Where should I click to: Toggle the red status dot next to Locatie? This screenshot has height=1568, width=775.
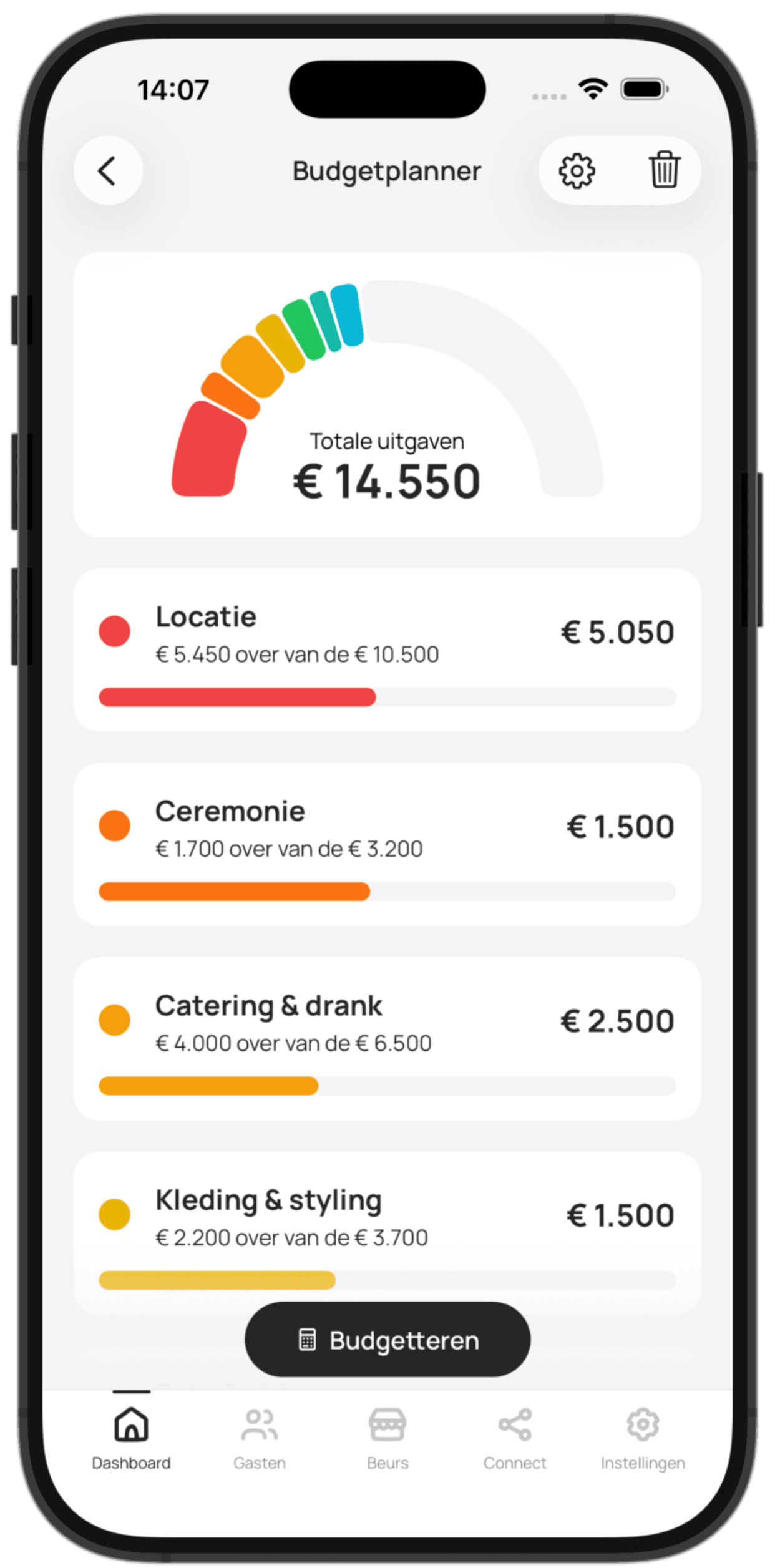[114, 632]
